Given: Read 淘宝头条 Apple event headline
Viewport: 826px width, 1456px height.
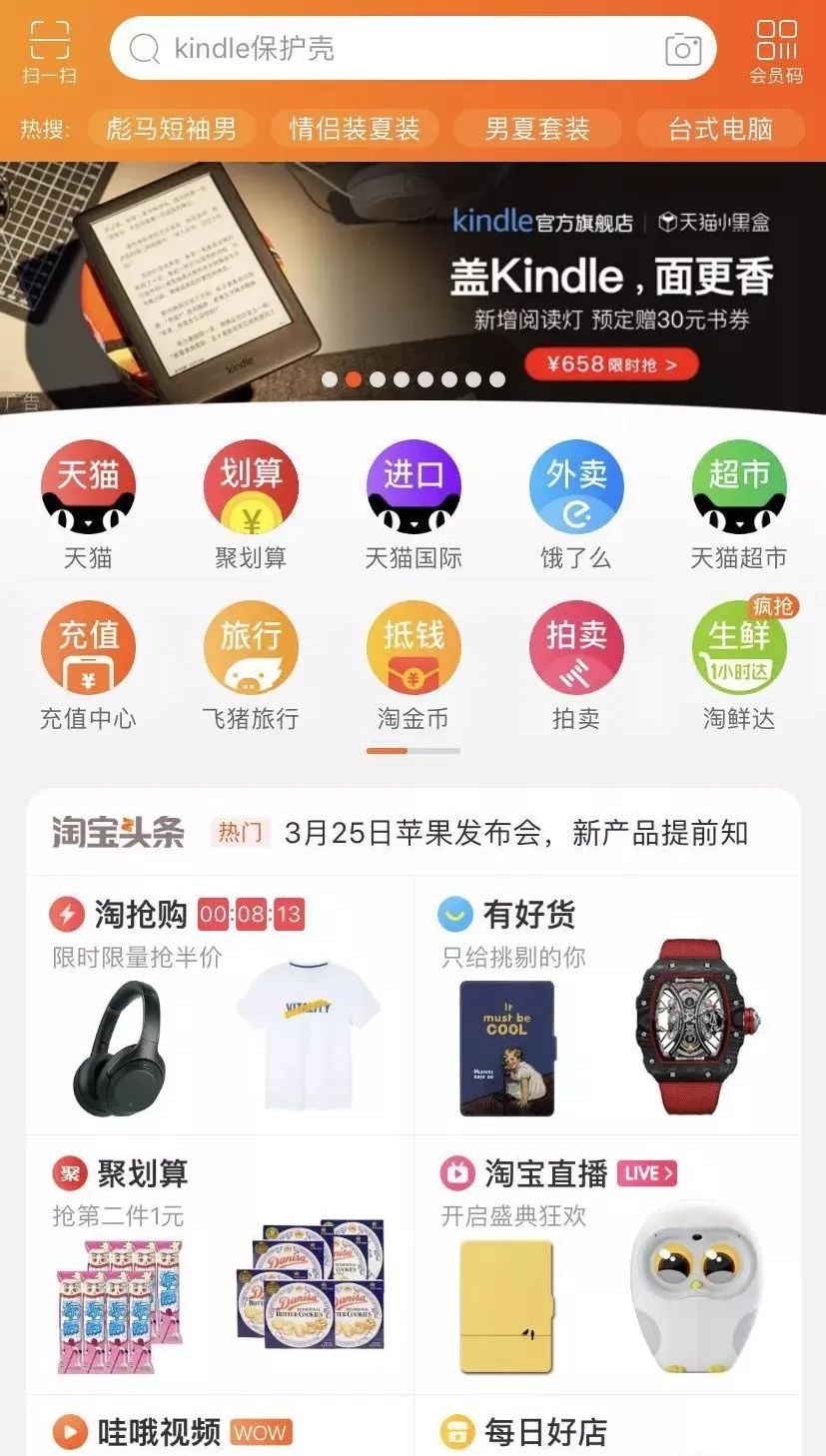Looking at the screenshot, I should click(514, 833).
